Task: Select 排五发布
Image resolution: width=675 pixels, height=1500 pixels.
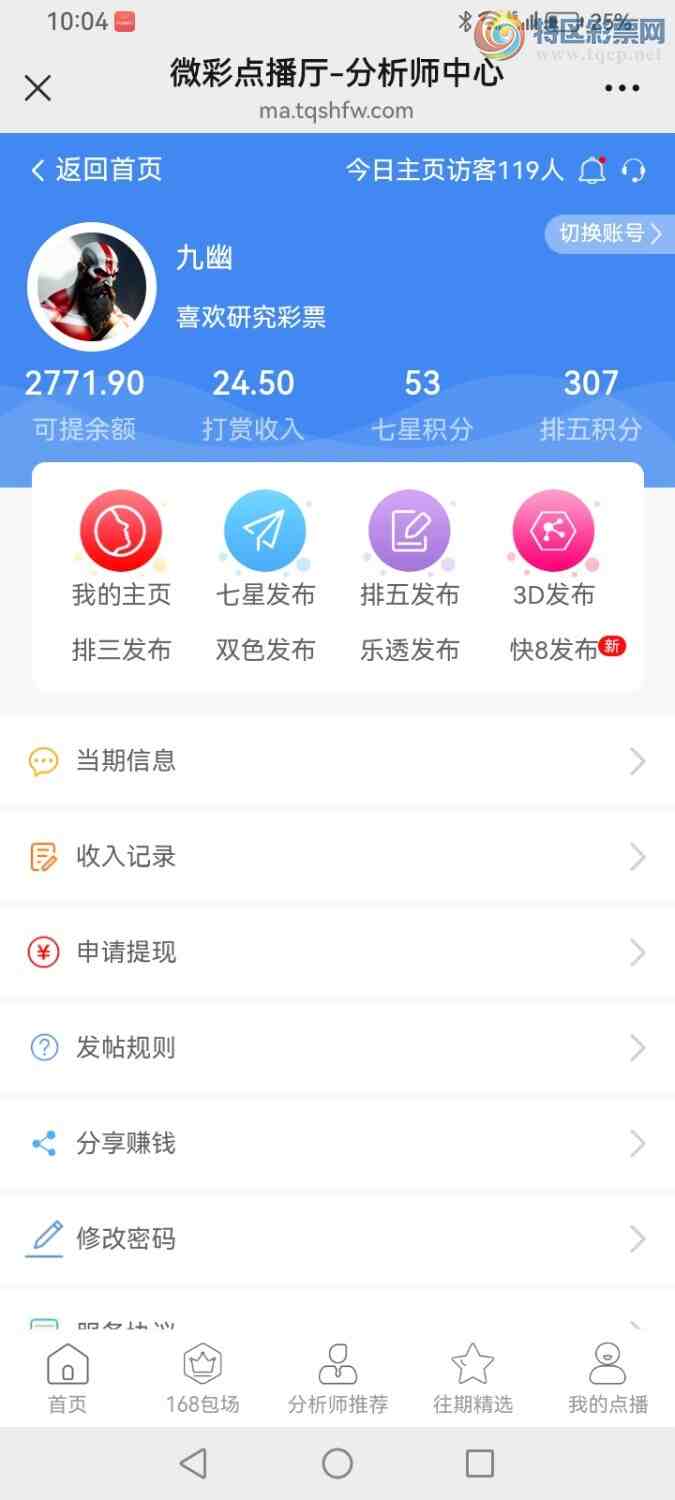Action: click(x=409, y=548)
